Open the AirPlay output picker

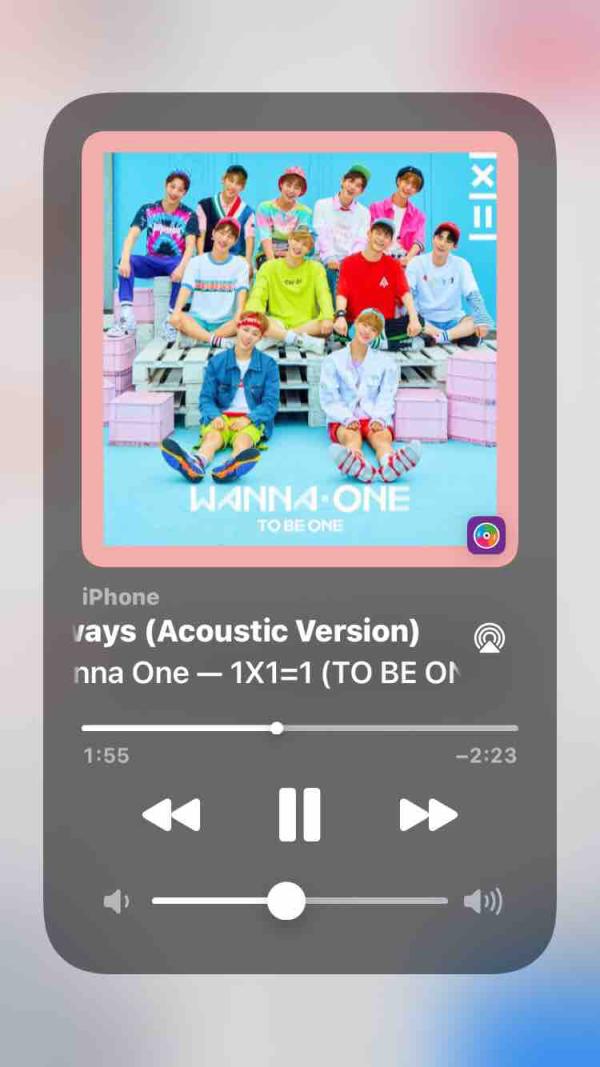click(x=489, y=638)
